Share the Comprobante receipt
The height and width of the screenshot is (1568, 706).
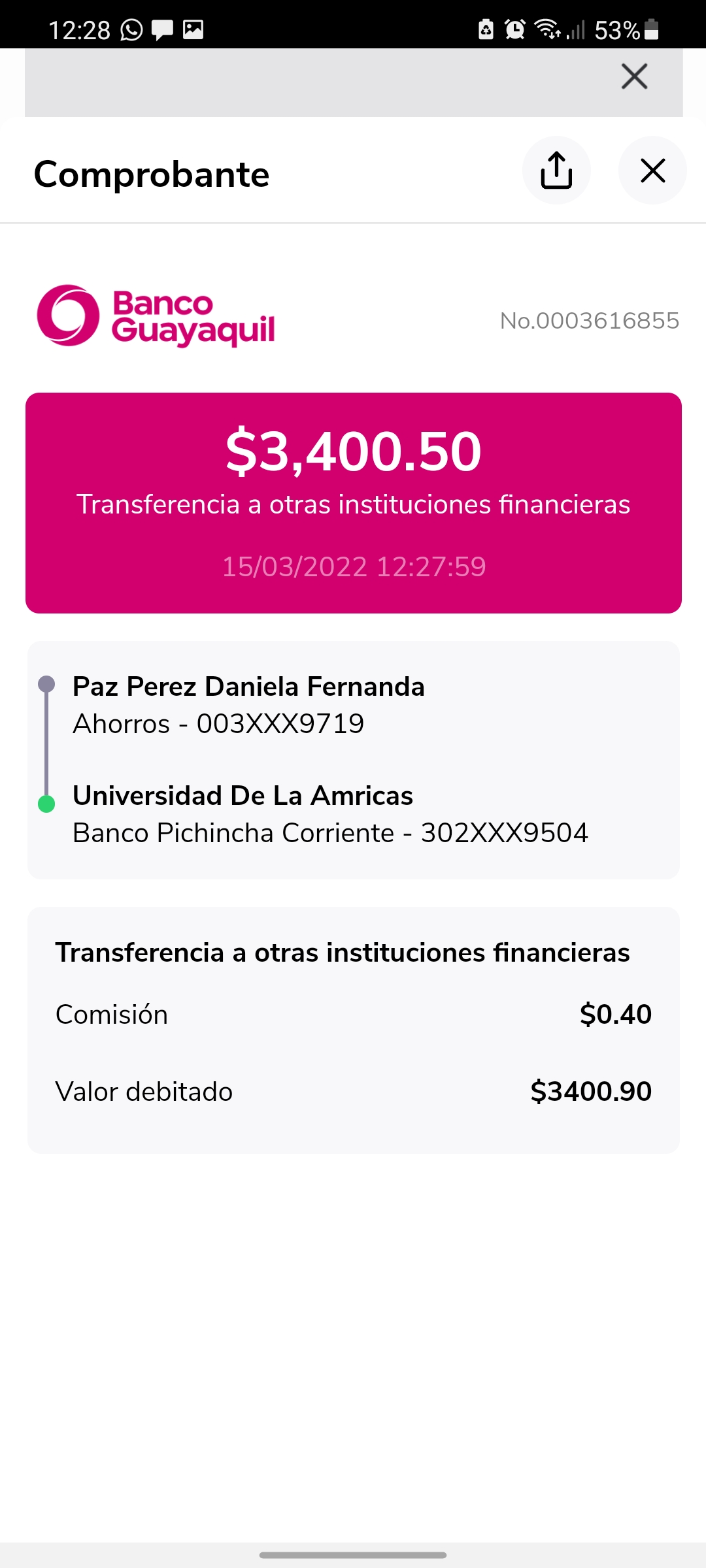556,171
